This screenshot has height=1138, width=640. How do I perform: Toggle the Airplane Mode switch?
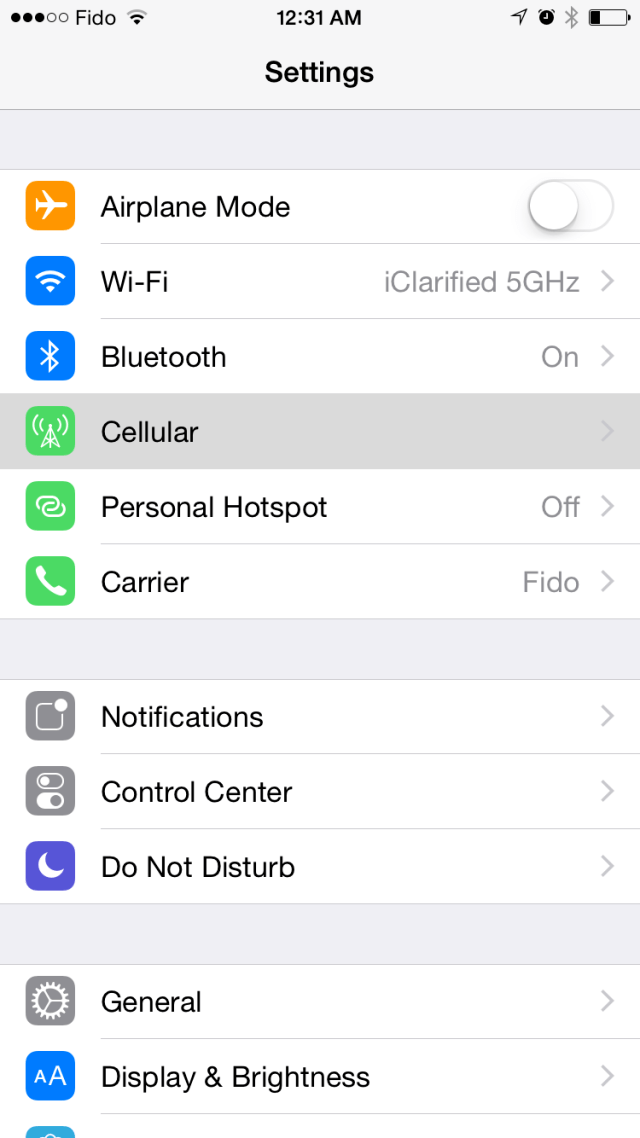[x=569, y=207]
